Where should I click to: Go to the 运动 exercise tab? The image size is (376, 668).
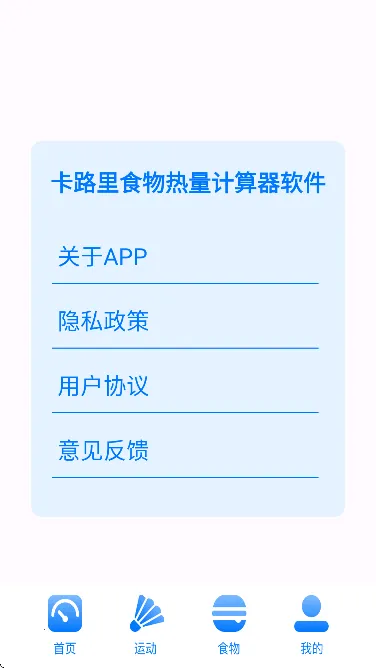[x=146, y=624]
